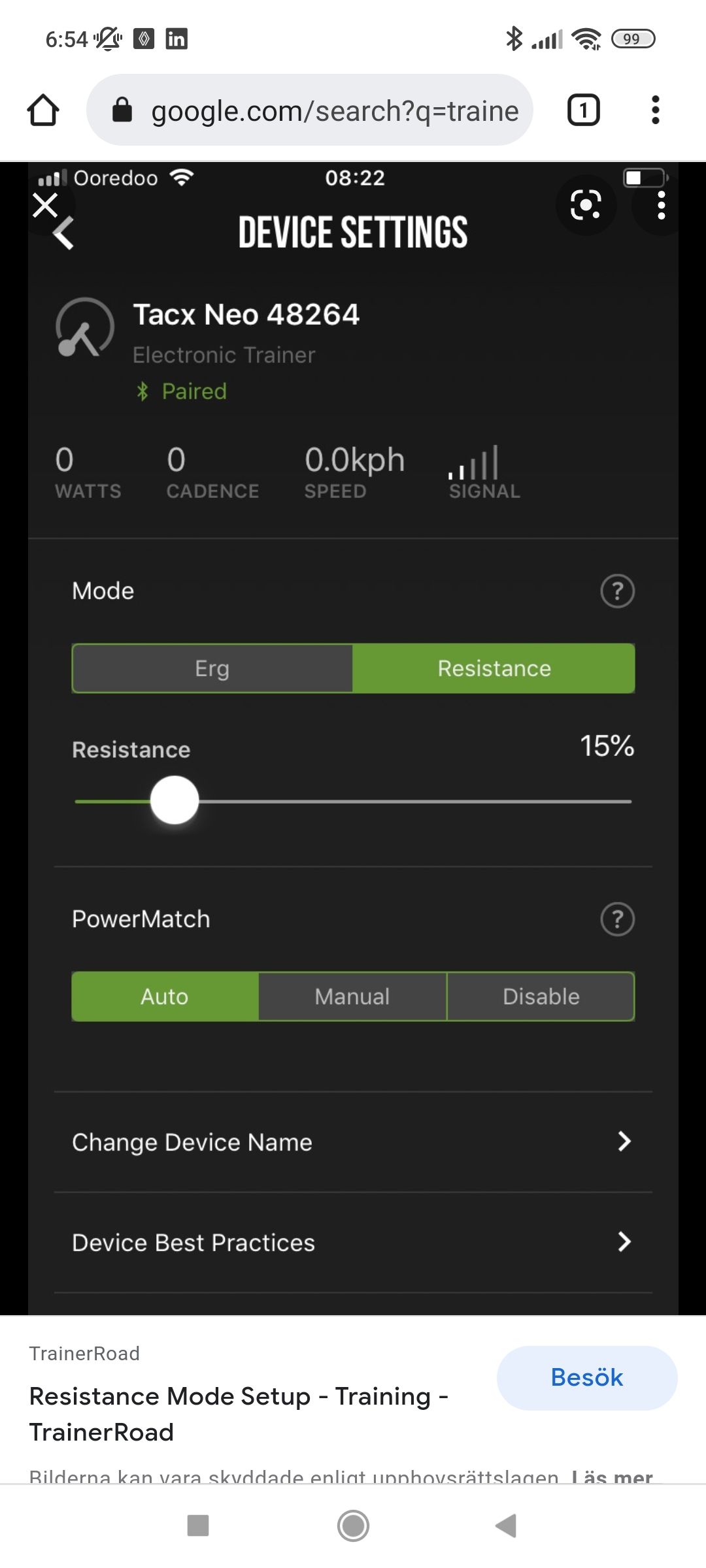Open recent apps from the navigation bar
Viewport: 706px width, 1568px height.
tap(198, 1526)
